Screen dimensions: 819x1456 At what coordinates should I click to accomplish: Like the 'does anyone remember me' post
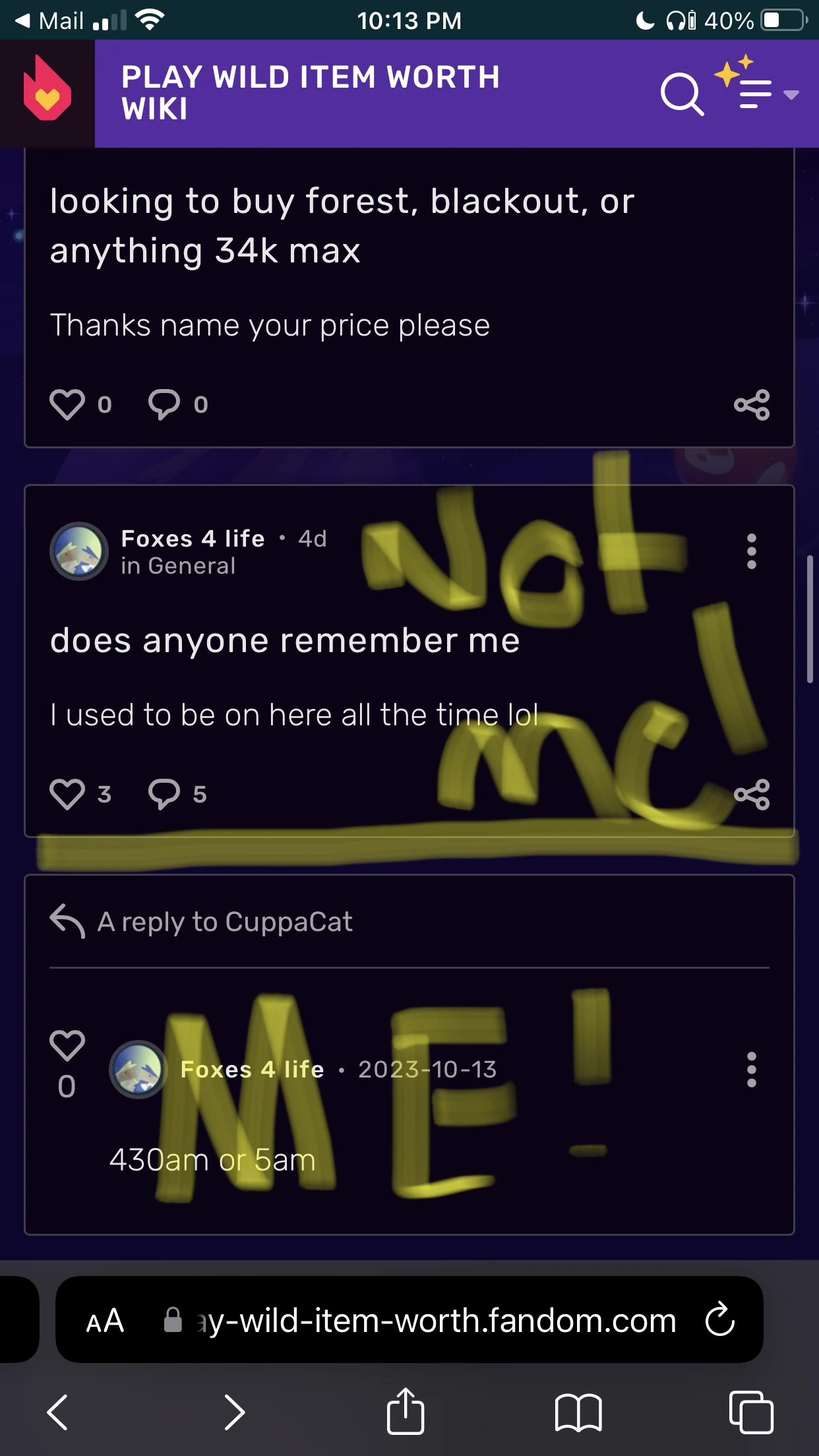67,794
